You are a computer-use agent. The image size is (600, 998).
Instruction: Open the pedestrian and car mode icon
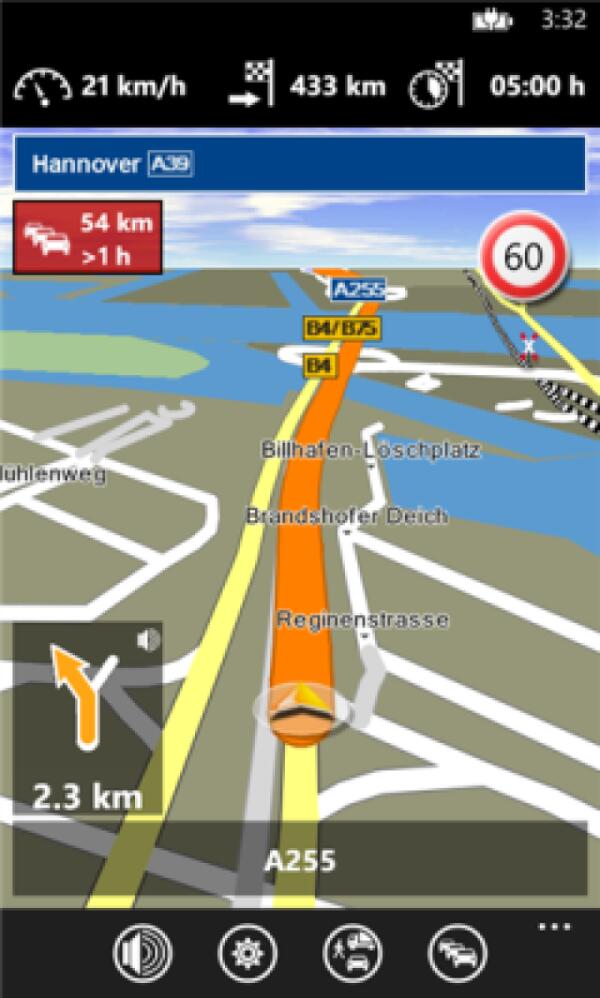coord(353,954)
